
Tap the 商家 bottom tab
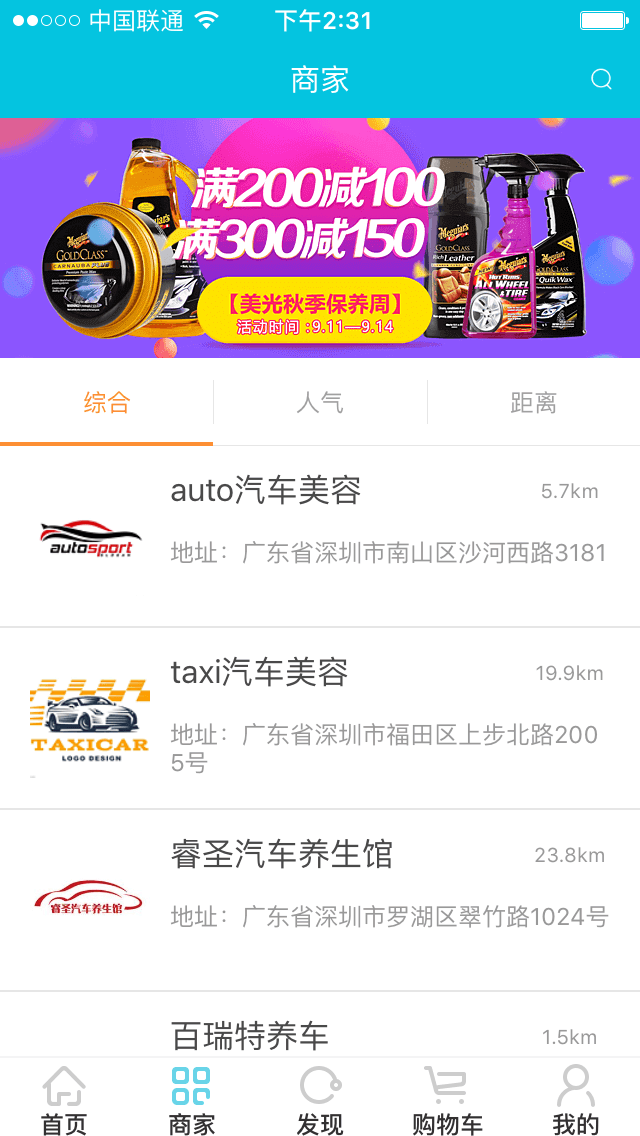191,1098
